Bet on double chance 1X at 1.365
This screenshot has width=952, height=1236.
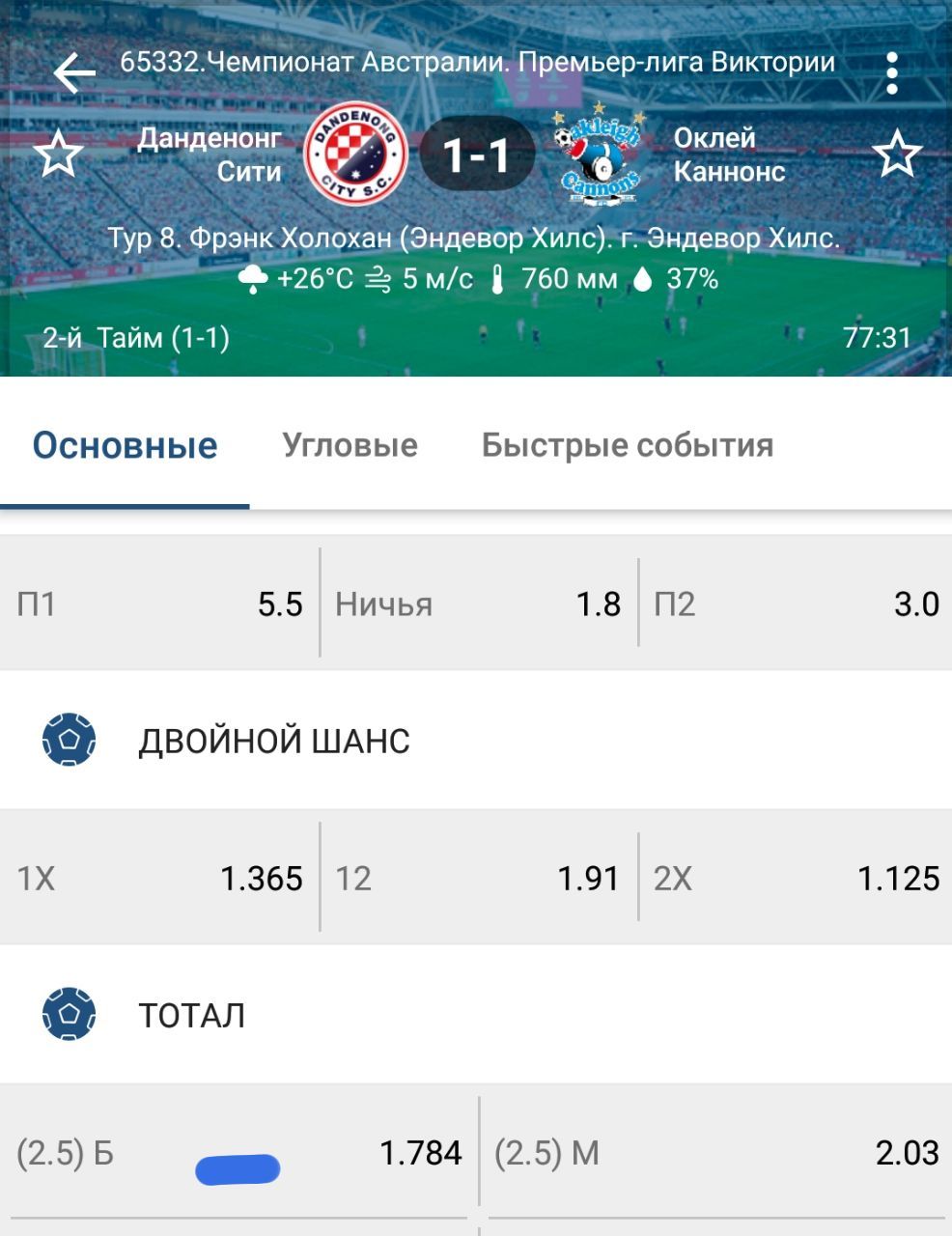pos(159,878)
